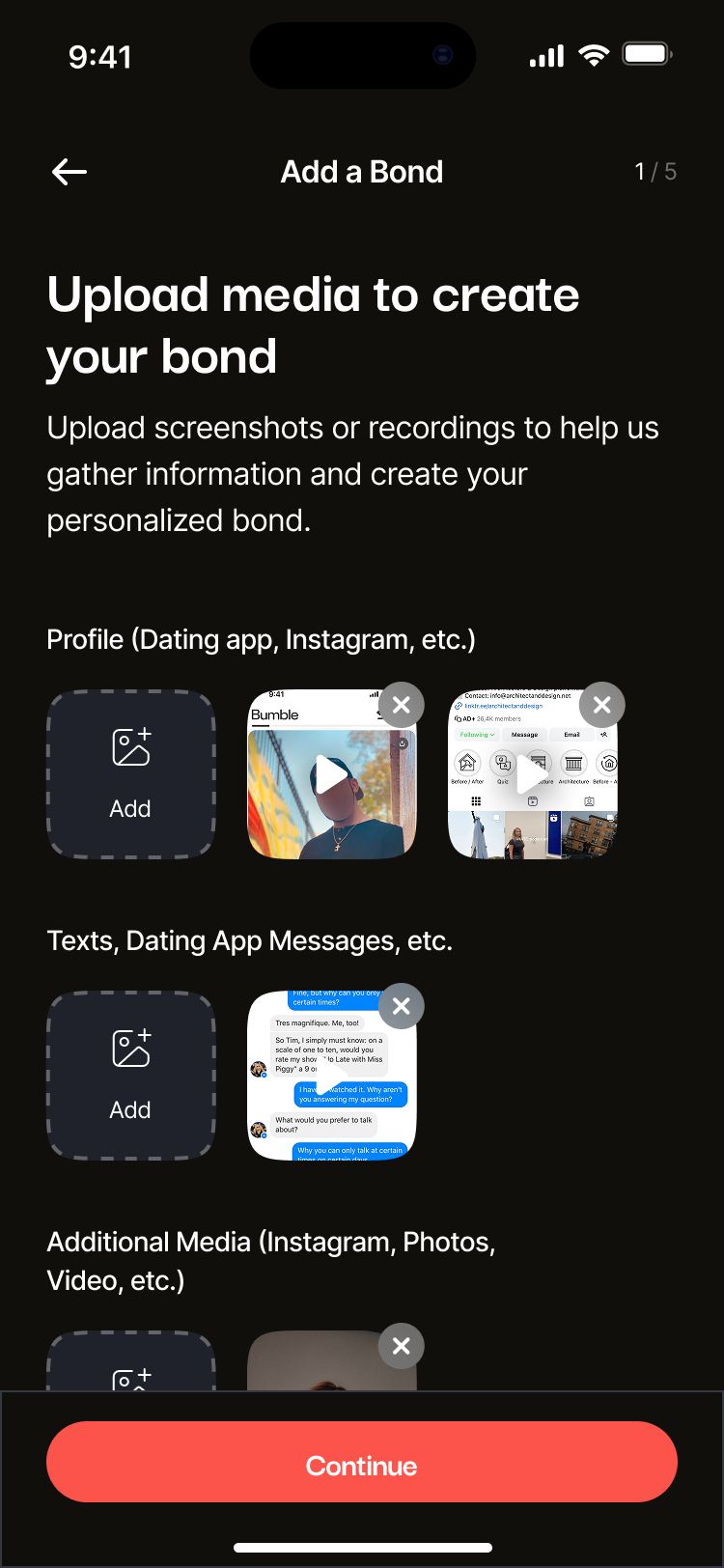Remove the chat messages recording

402,1006
